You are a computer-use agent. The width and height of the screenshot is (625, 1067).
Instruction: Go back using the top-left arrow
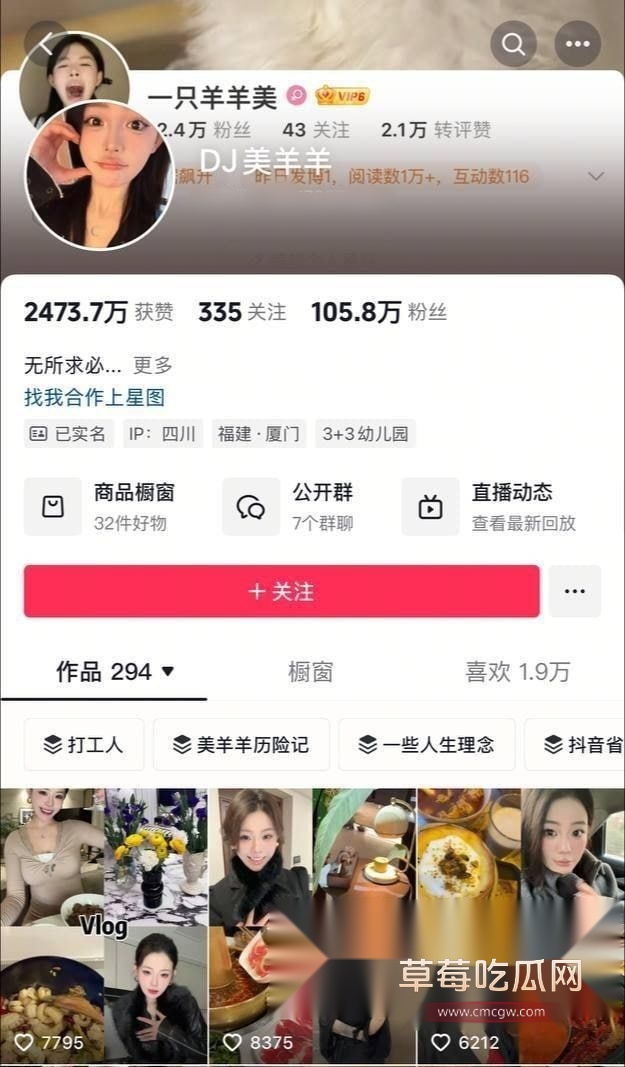coord(45,42)
